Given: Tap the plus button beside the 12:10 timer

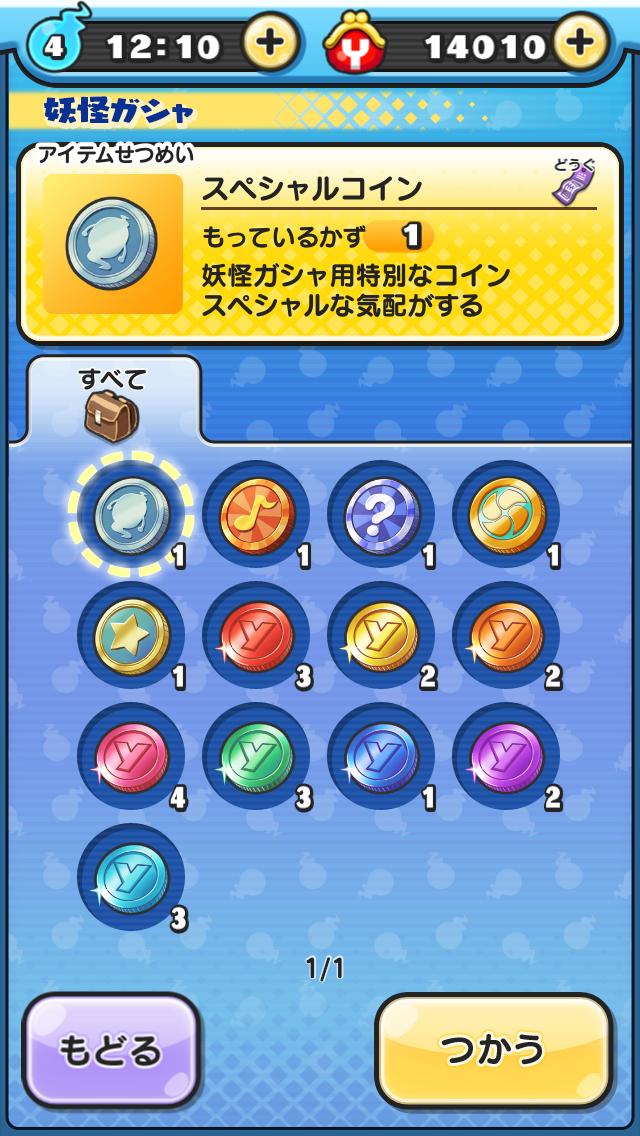Looking at the screenshot, I should pos(271,42).
